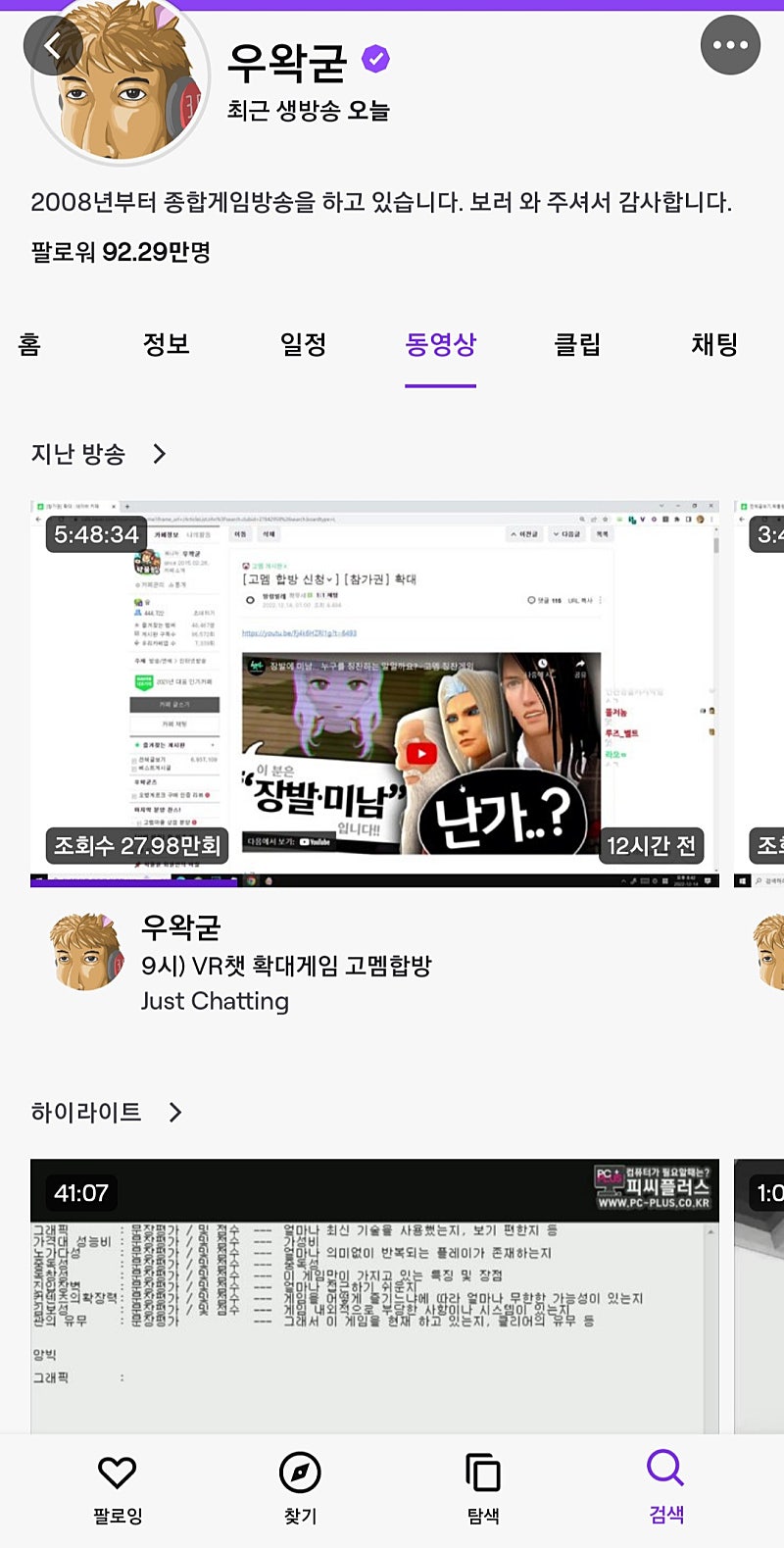Expand the 하이라이트 section
The height and width of the screenshot is (1548, 784).
coord(106,1112)
